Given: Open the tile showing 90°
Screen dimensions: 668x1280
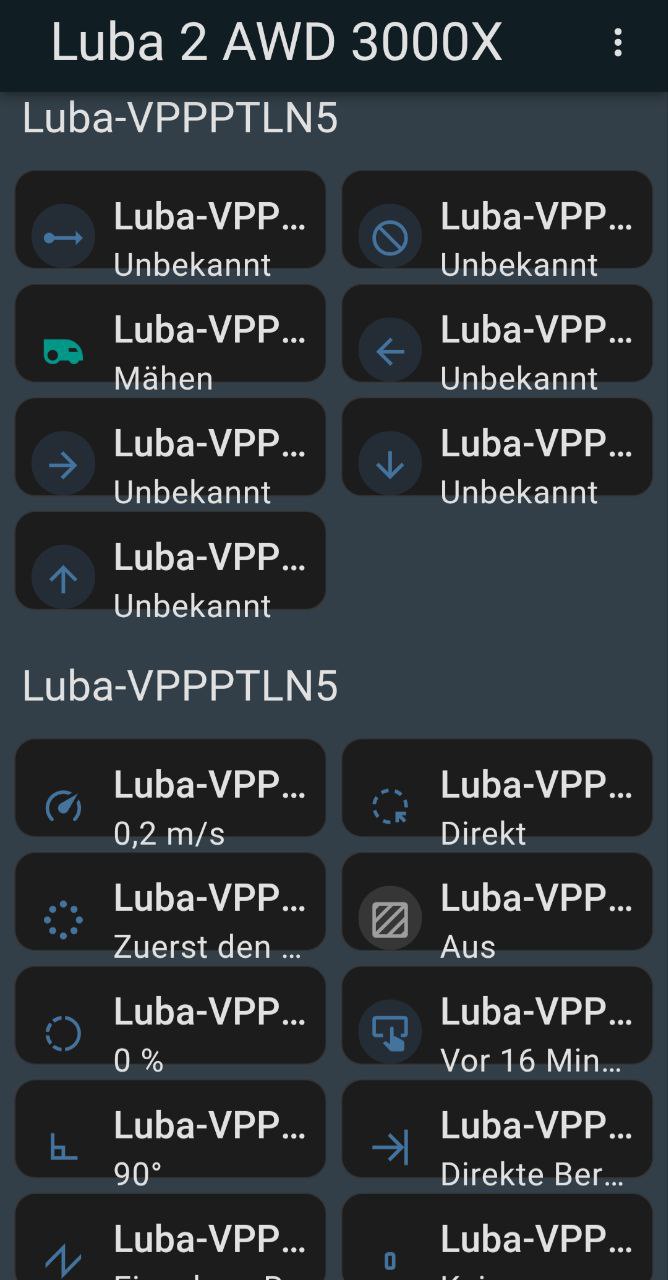Looking at the screenshot, I should pos(170,1129).
